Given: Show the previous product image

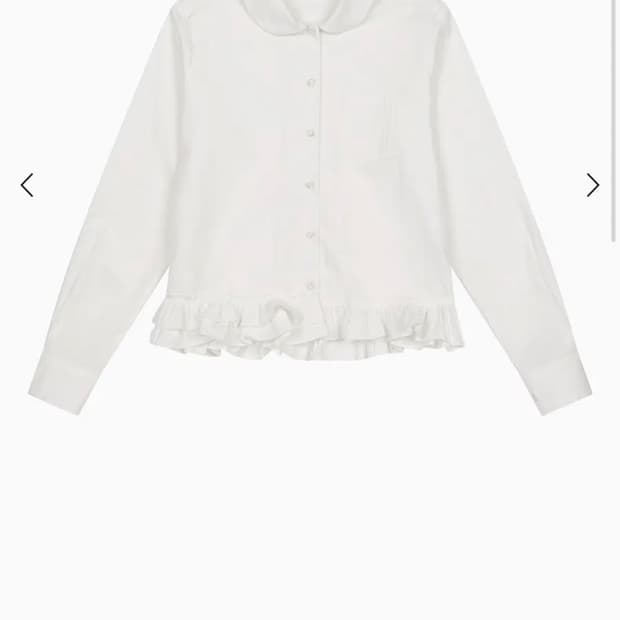Looking at the screenshot, I should pyautogui.click(x=27, y=185).
